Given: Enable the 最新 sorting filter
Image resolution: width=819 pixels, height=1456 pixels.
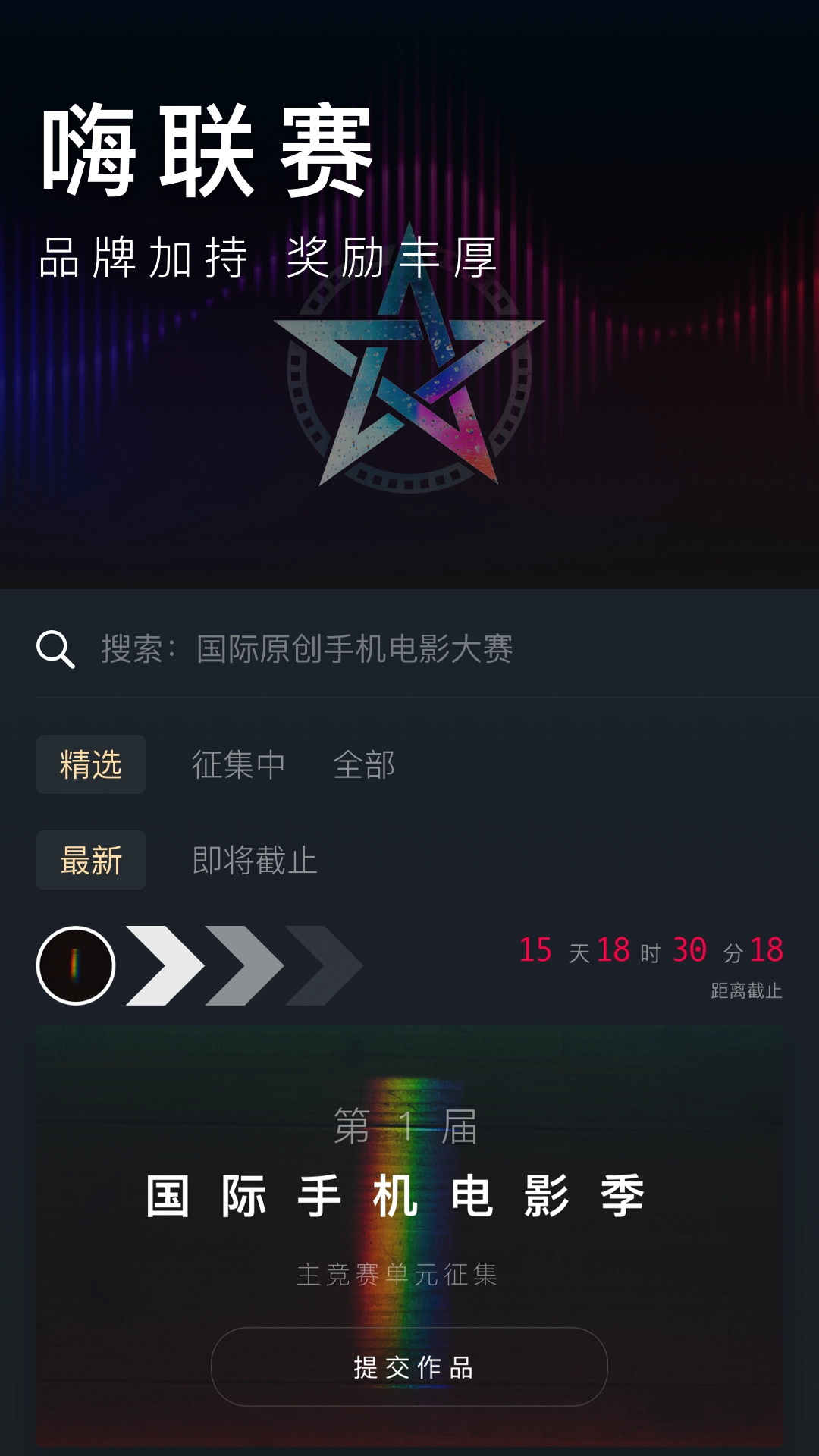Looking at the screenshot, I should (x=89, y=859).
